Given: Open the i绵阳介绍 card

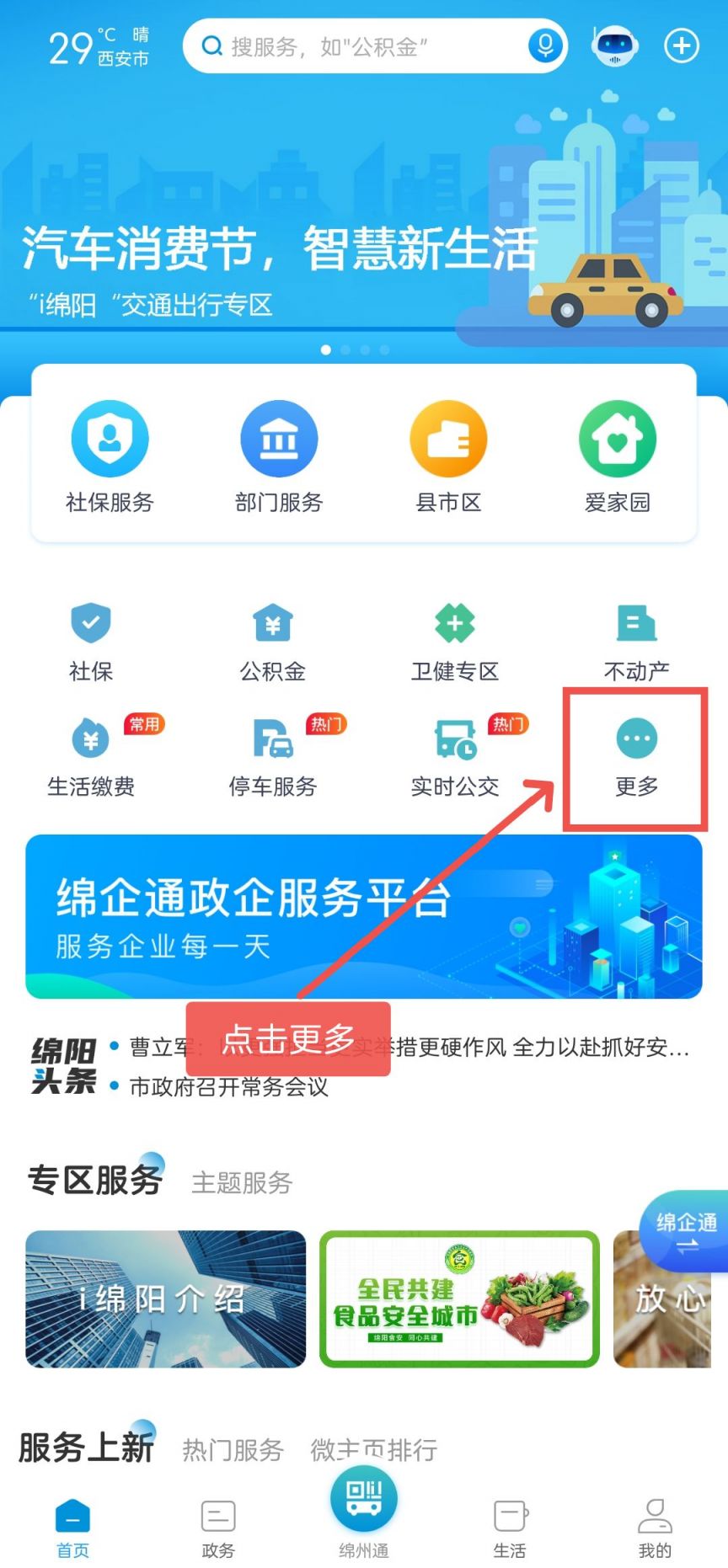Looking at the screenshot, I should tap(165, 1299).
